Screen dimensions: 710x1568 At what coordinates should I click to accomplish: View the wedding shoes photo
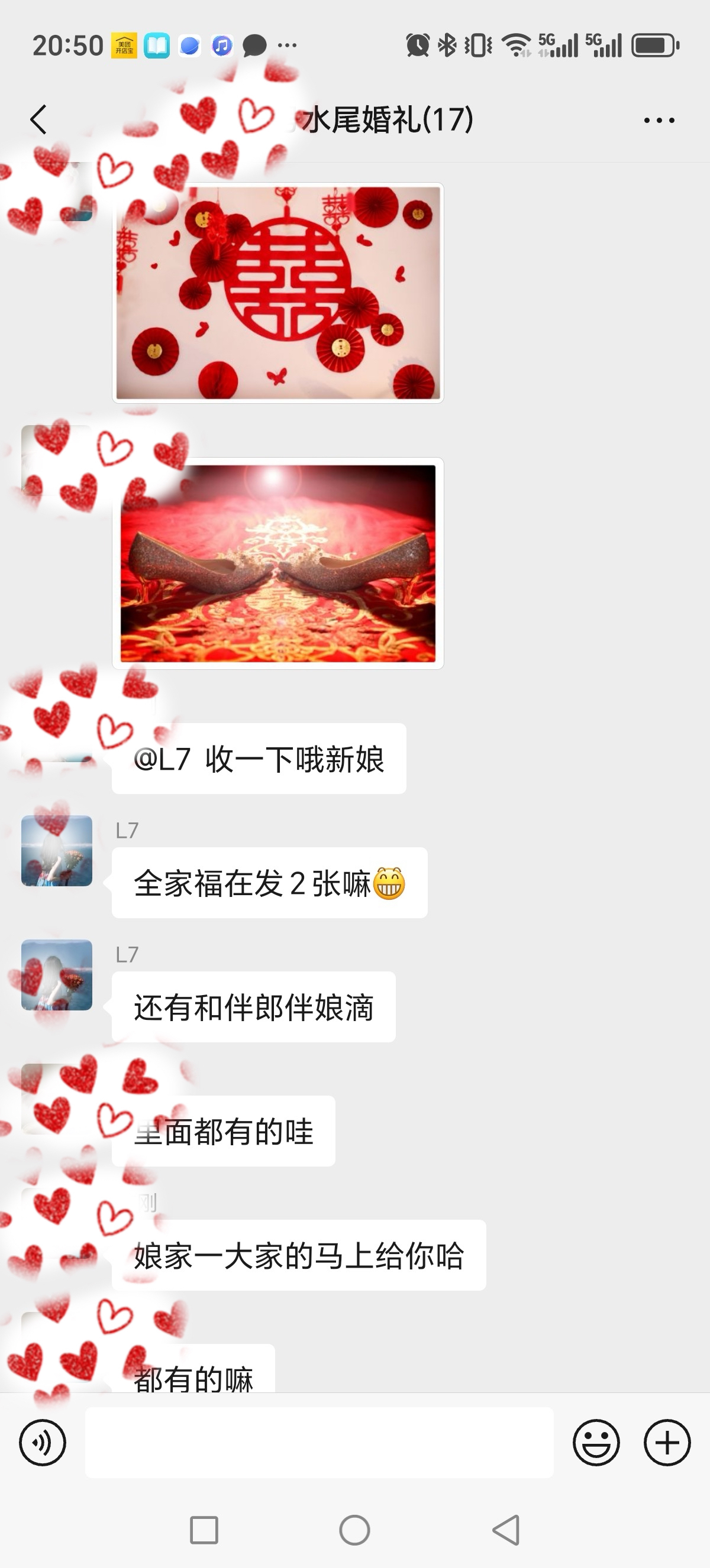[x=278, y=563]
